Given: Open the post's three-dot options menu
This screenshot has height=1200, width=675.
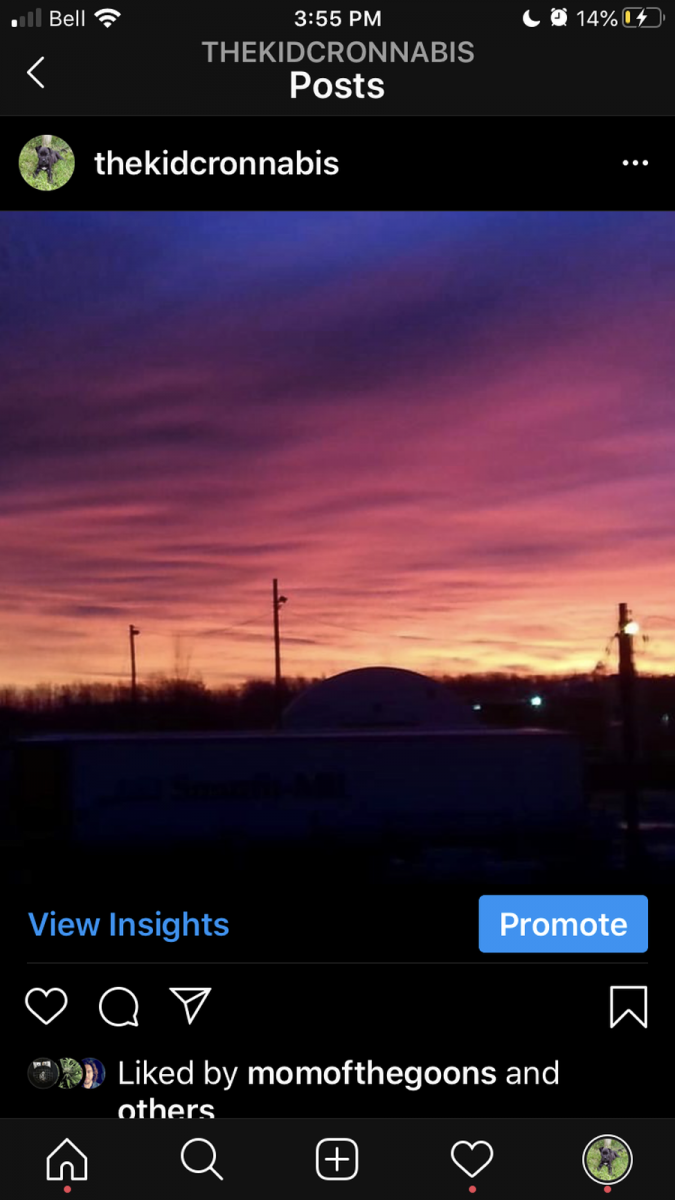Looking at the screenshot, I should [x=635, y=163].
